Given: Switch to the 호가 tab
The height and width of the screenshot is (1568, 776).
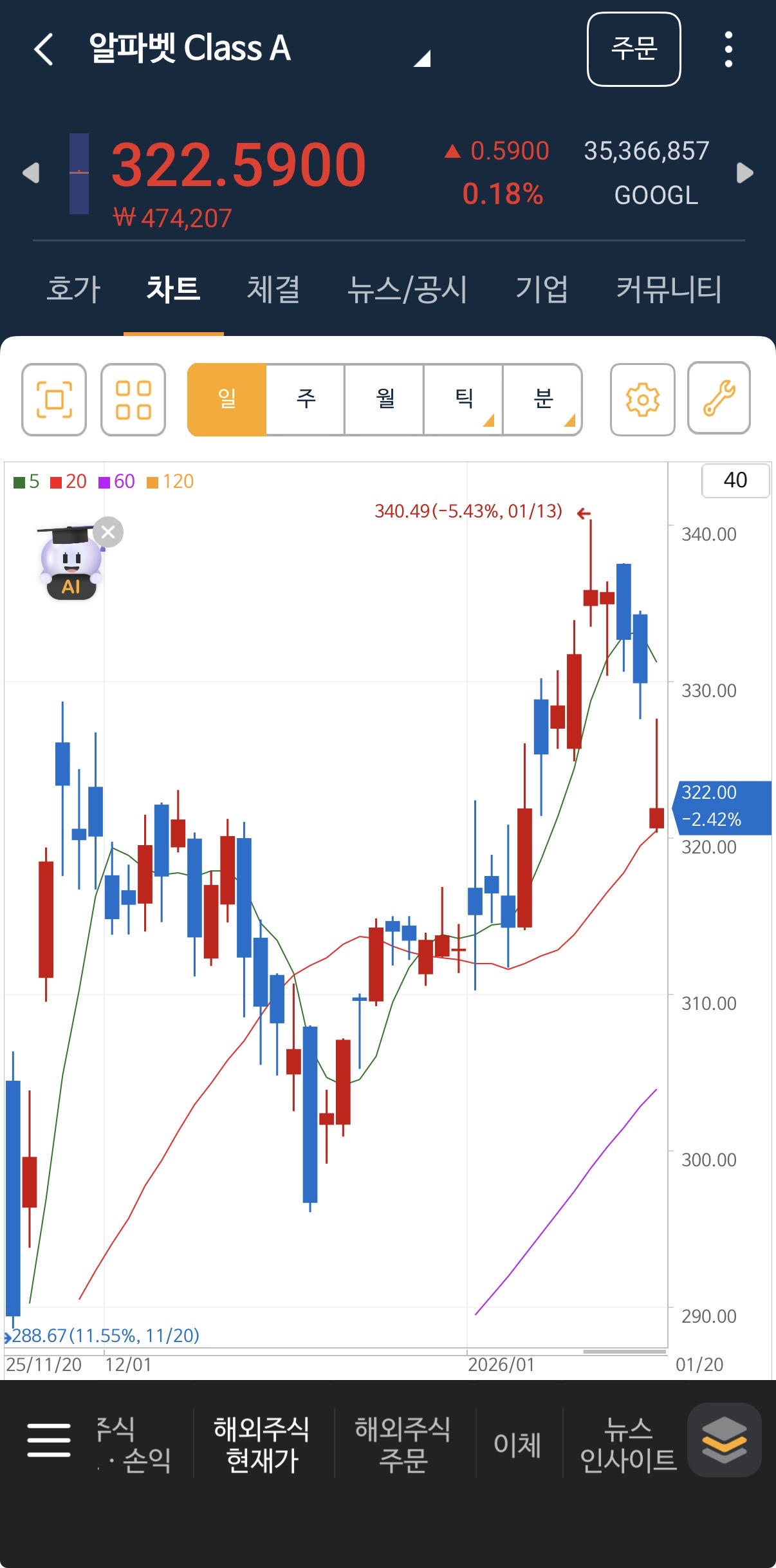Looking at the screenshot, I should (73, 289).
